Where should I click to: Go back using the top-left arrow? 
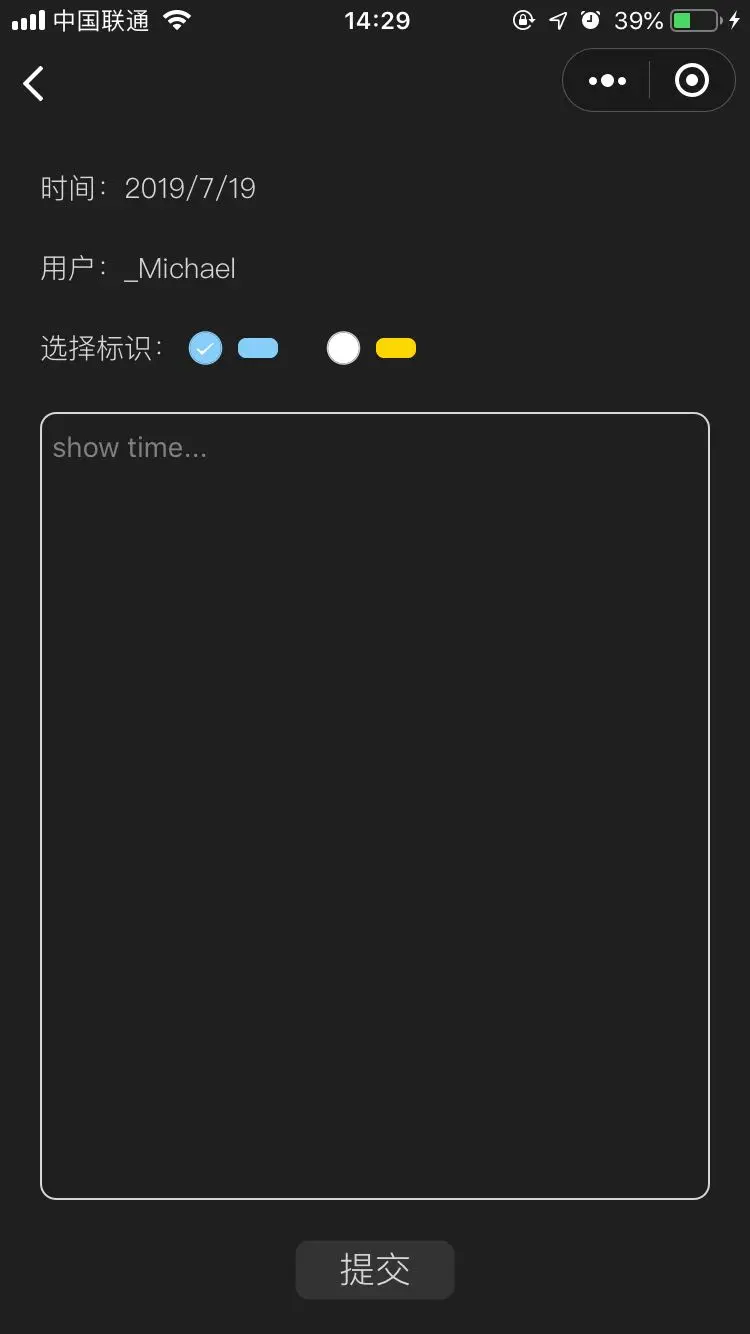[34, 84]
